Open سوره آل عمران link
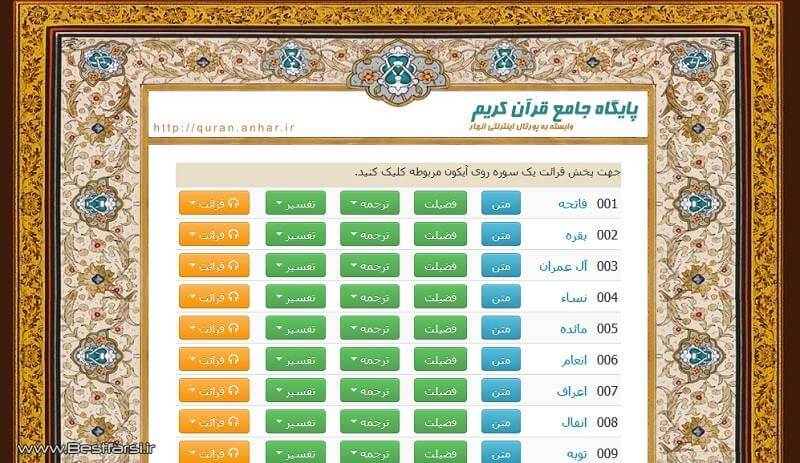Viewport: 800px width, 463px height. coord(562,267)
